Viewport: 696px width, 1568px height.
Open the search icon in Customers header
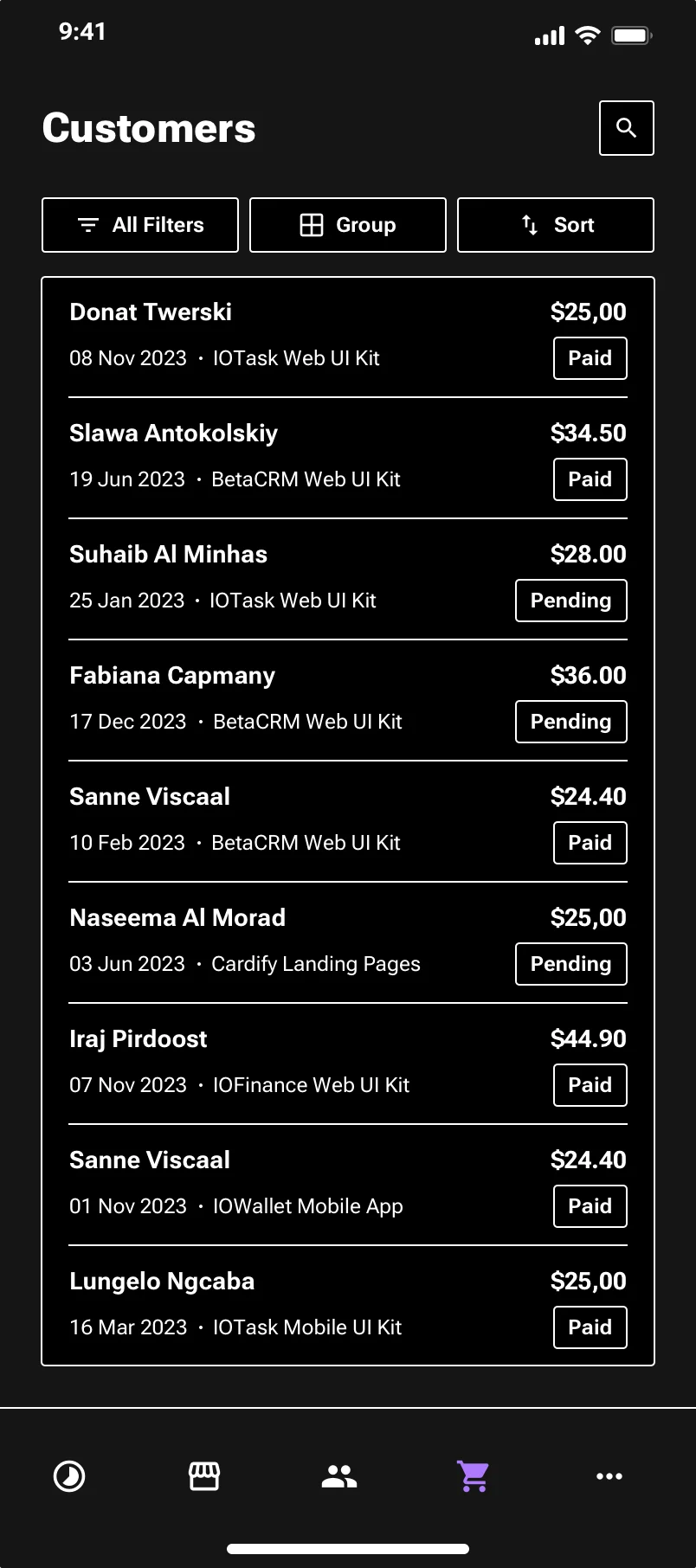[x=626, y=128]
